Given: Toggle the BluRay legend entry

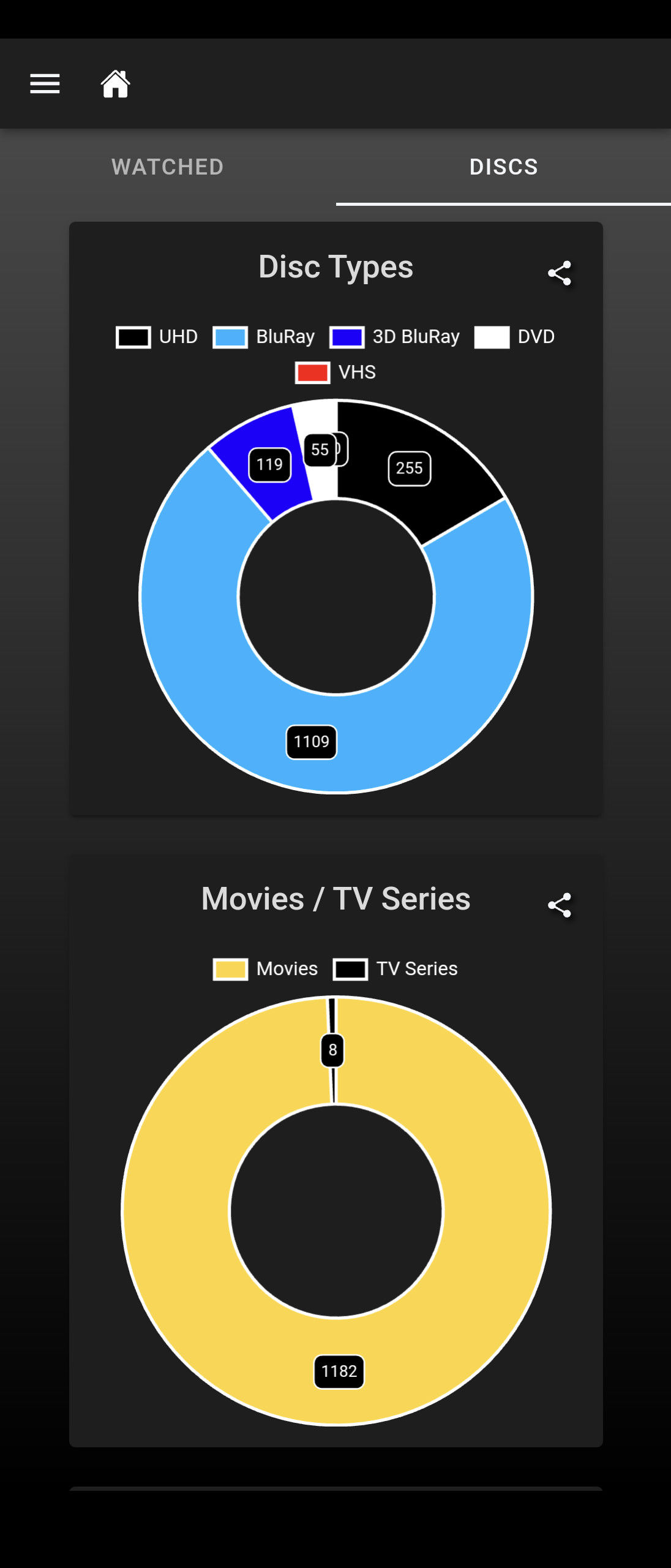Looking at the screenshot, I should pyautogui.click(x=264, y=337).
